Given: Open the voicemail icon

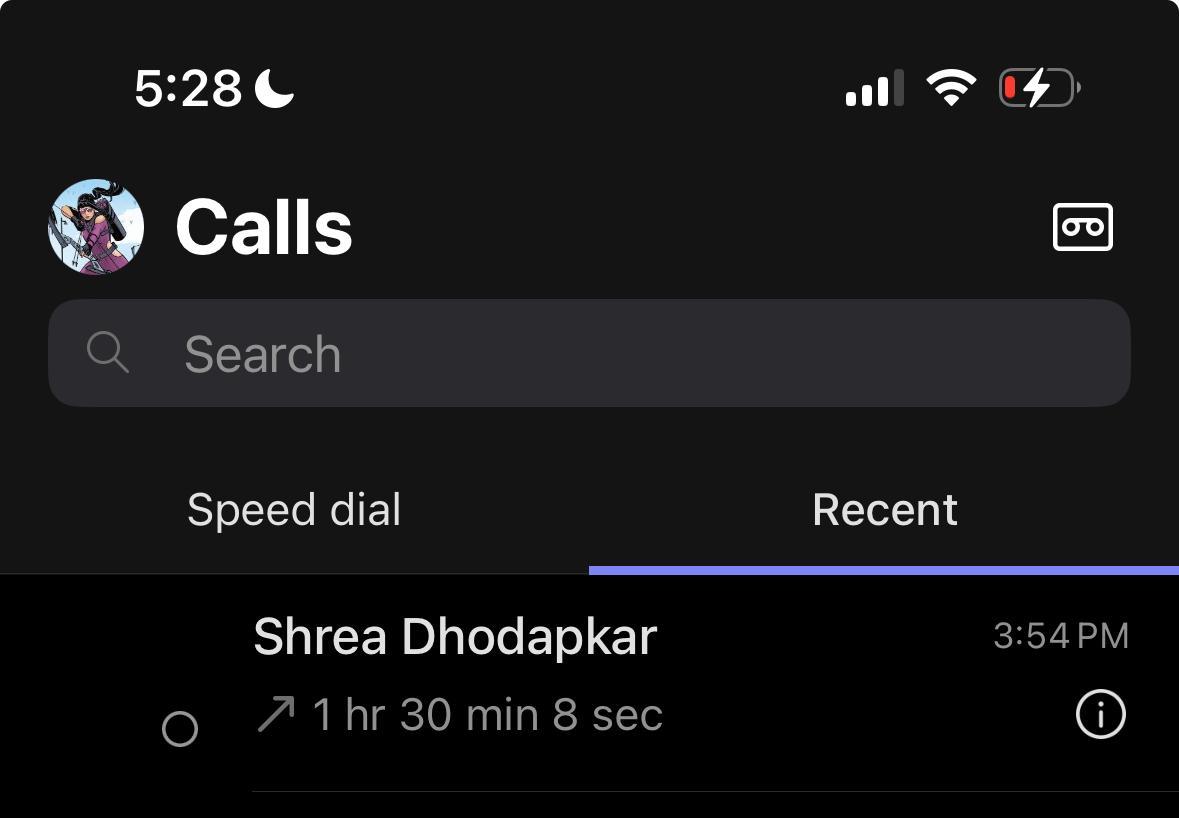Looking at the screenshot, I should click(1082, 227).
